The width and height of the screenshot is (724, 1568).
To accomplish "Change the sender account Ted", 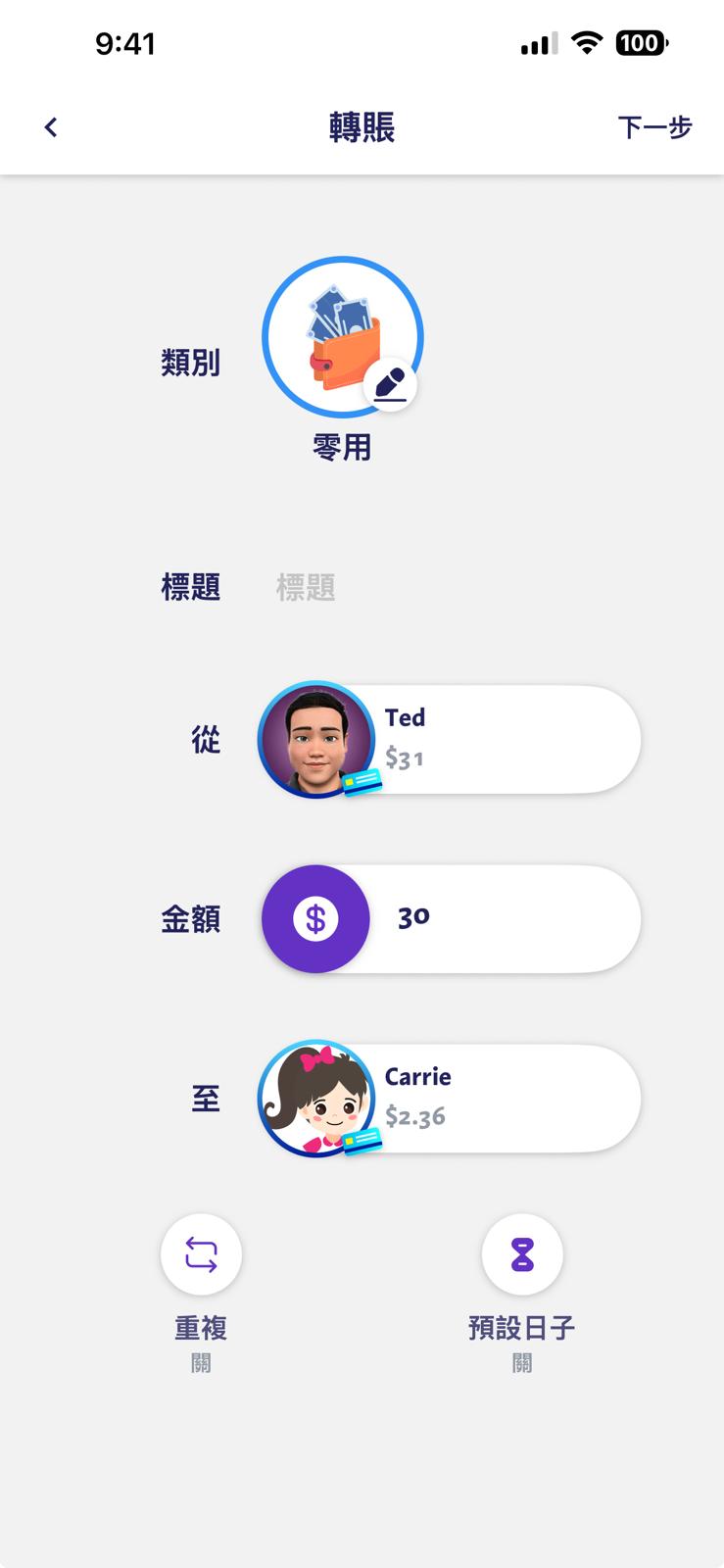I will point(451,739).
